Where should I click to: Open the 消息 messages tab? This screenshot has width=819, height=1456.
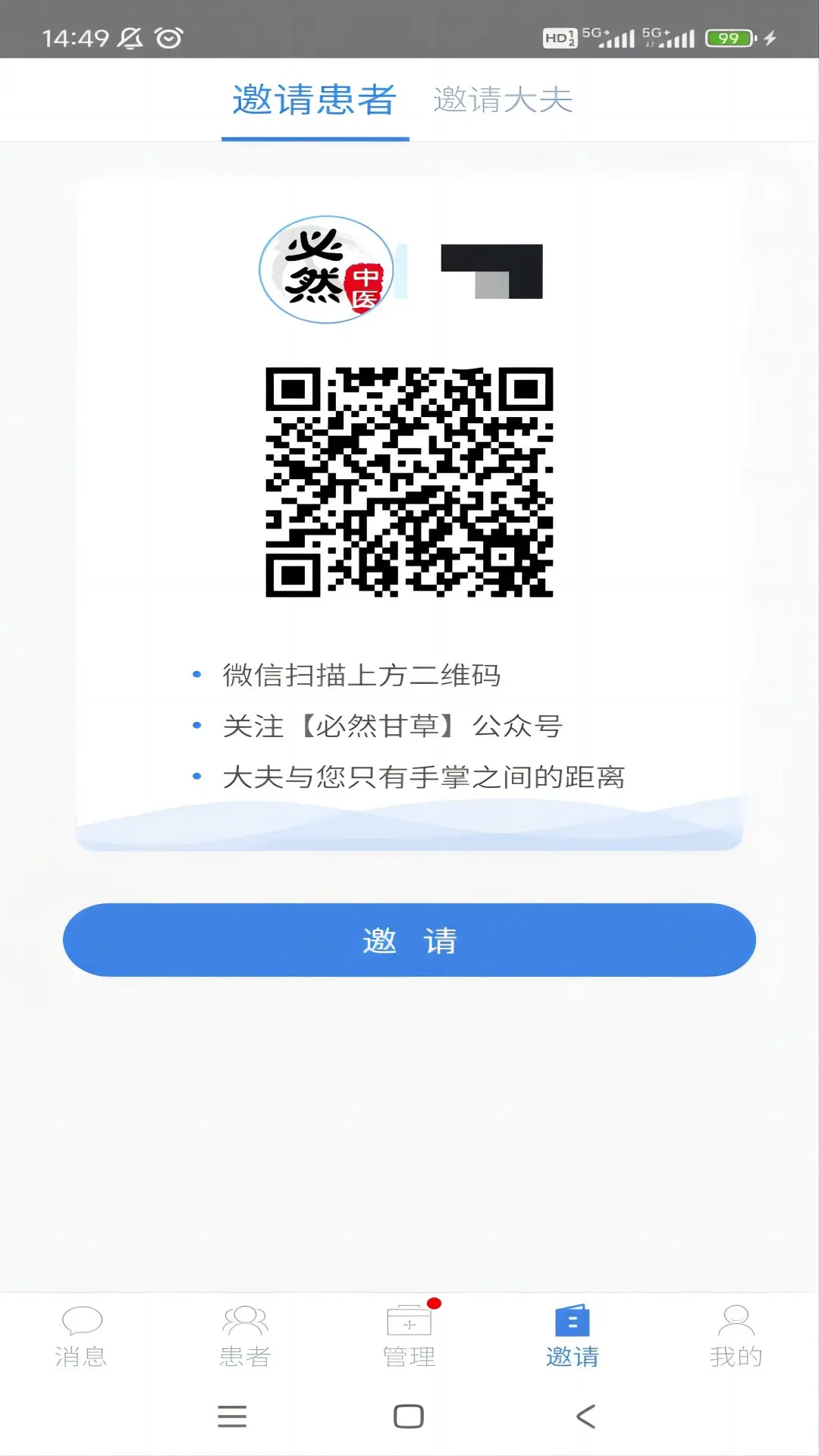point(81,1336)
